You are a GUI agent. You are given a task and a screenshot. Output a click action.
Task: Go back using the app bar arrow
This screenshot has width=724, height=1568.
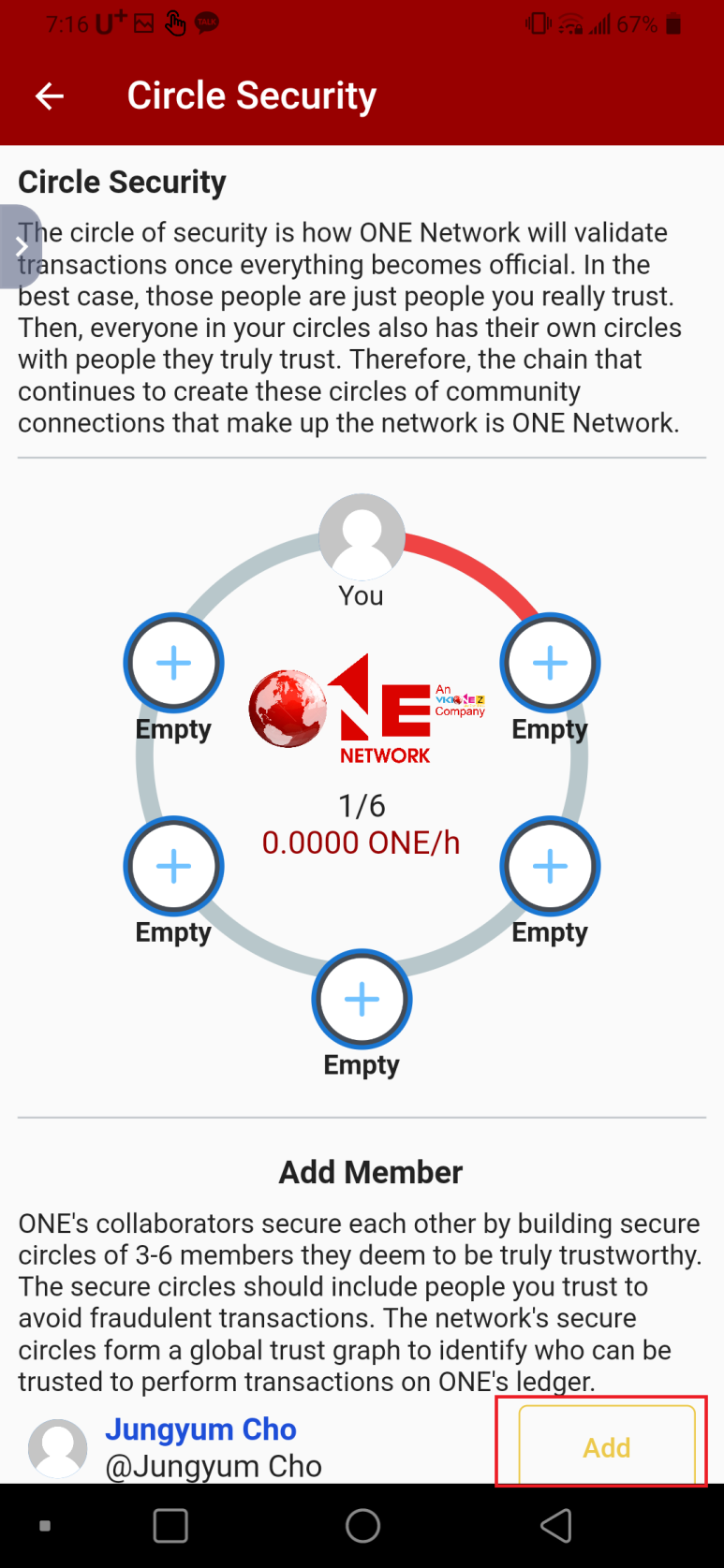[49, 95]
